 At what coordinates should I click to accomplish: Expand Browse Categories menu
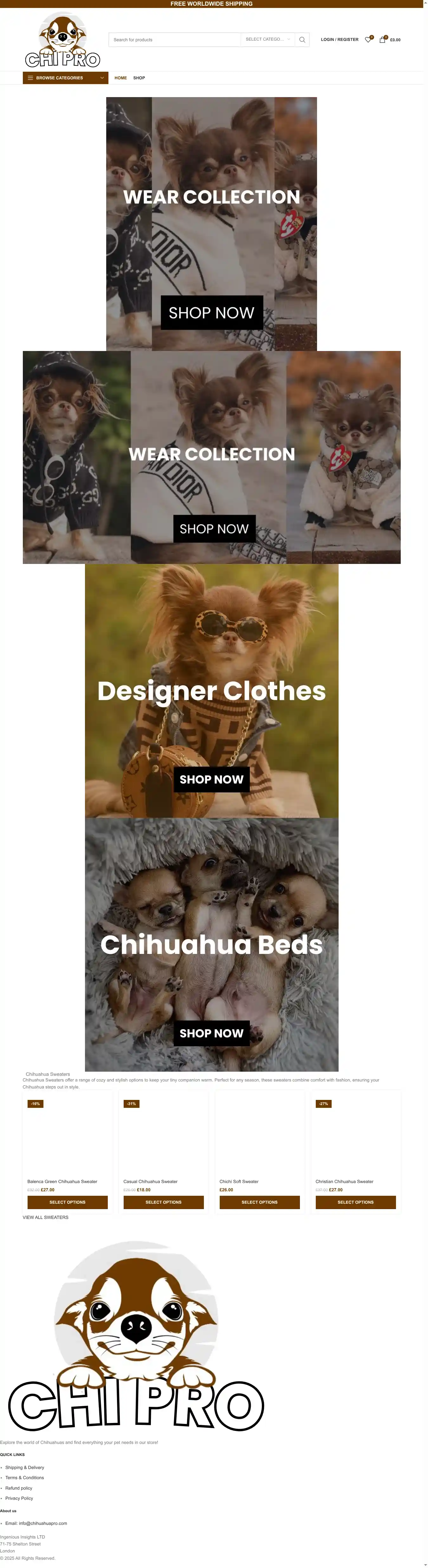pos(65,78)
